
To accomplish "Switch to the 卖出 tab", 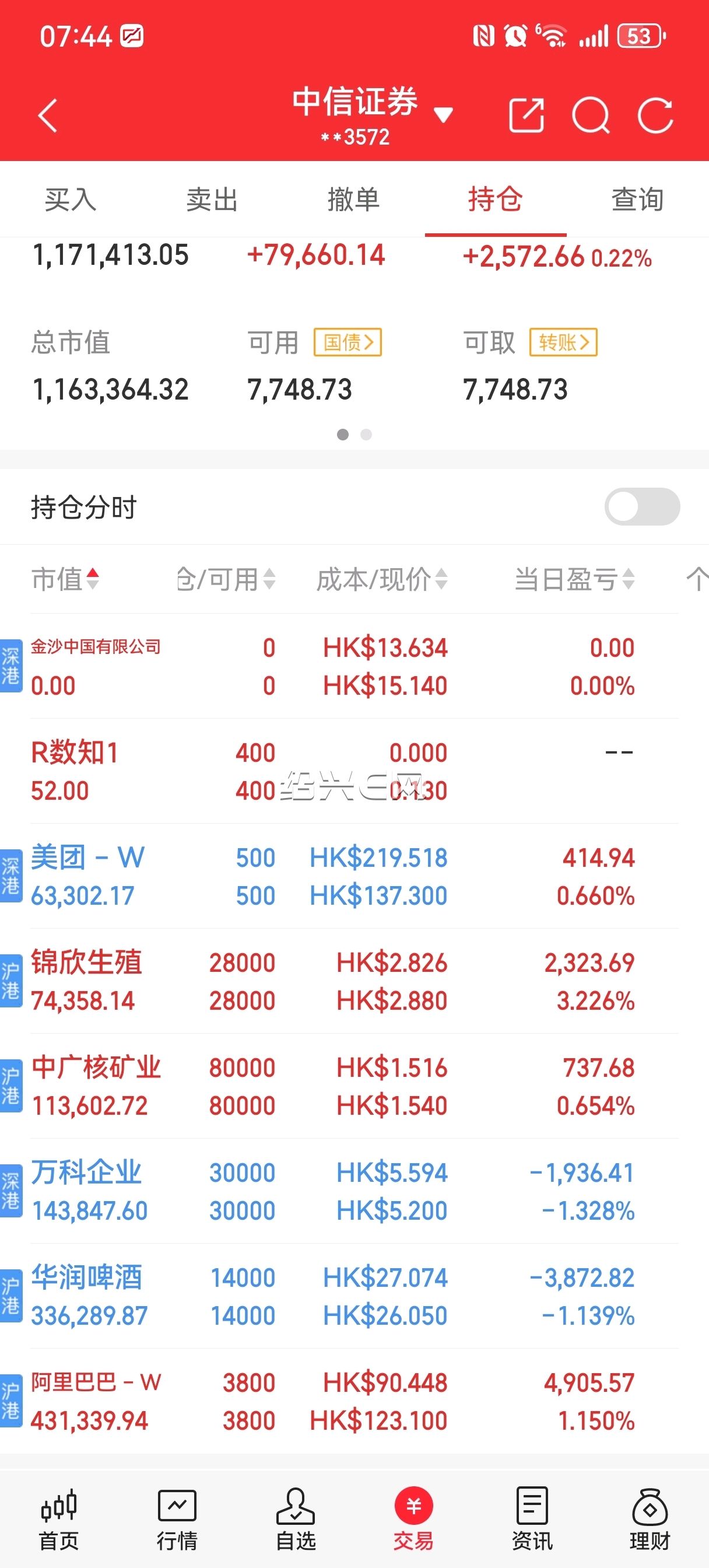I will point(212,199).
